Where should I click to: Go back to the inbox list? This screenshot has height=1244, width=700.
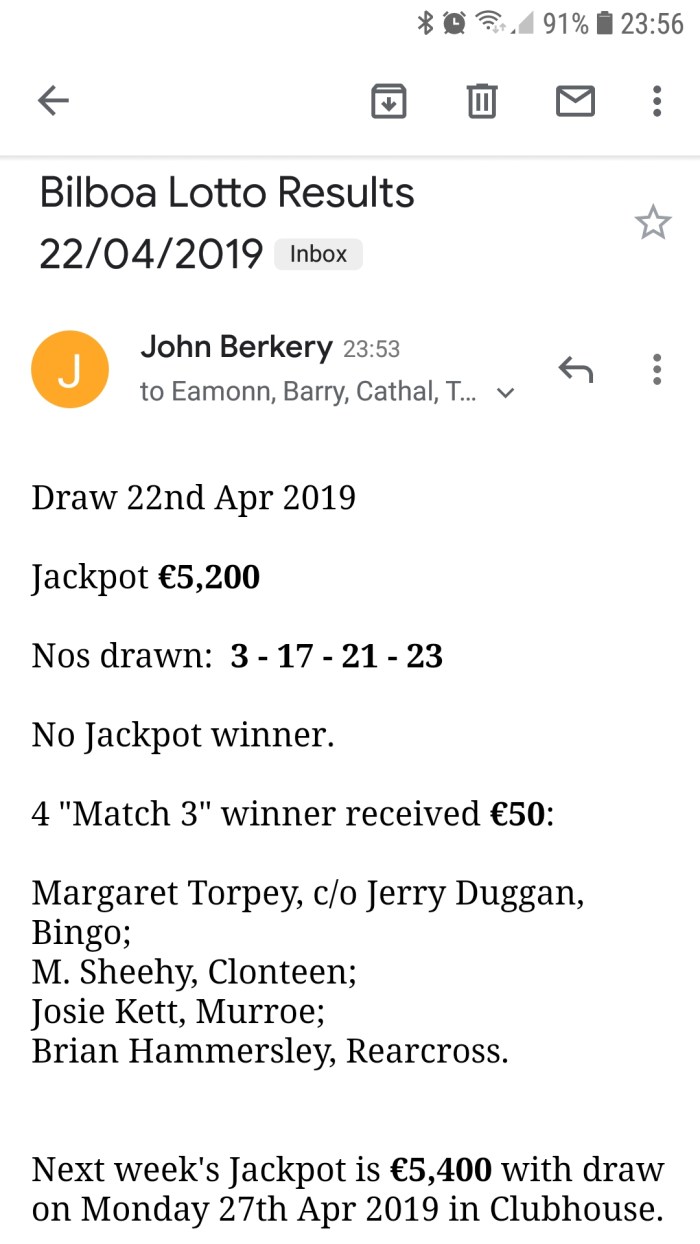[x=53, y=100]
